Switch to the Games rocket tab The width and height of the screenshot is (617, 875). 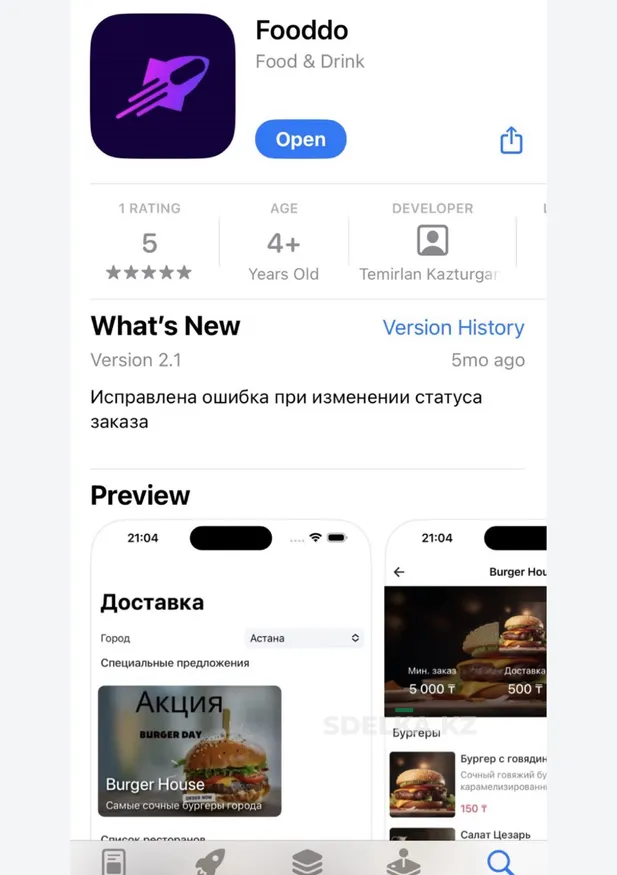click(x=210, y=861)
